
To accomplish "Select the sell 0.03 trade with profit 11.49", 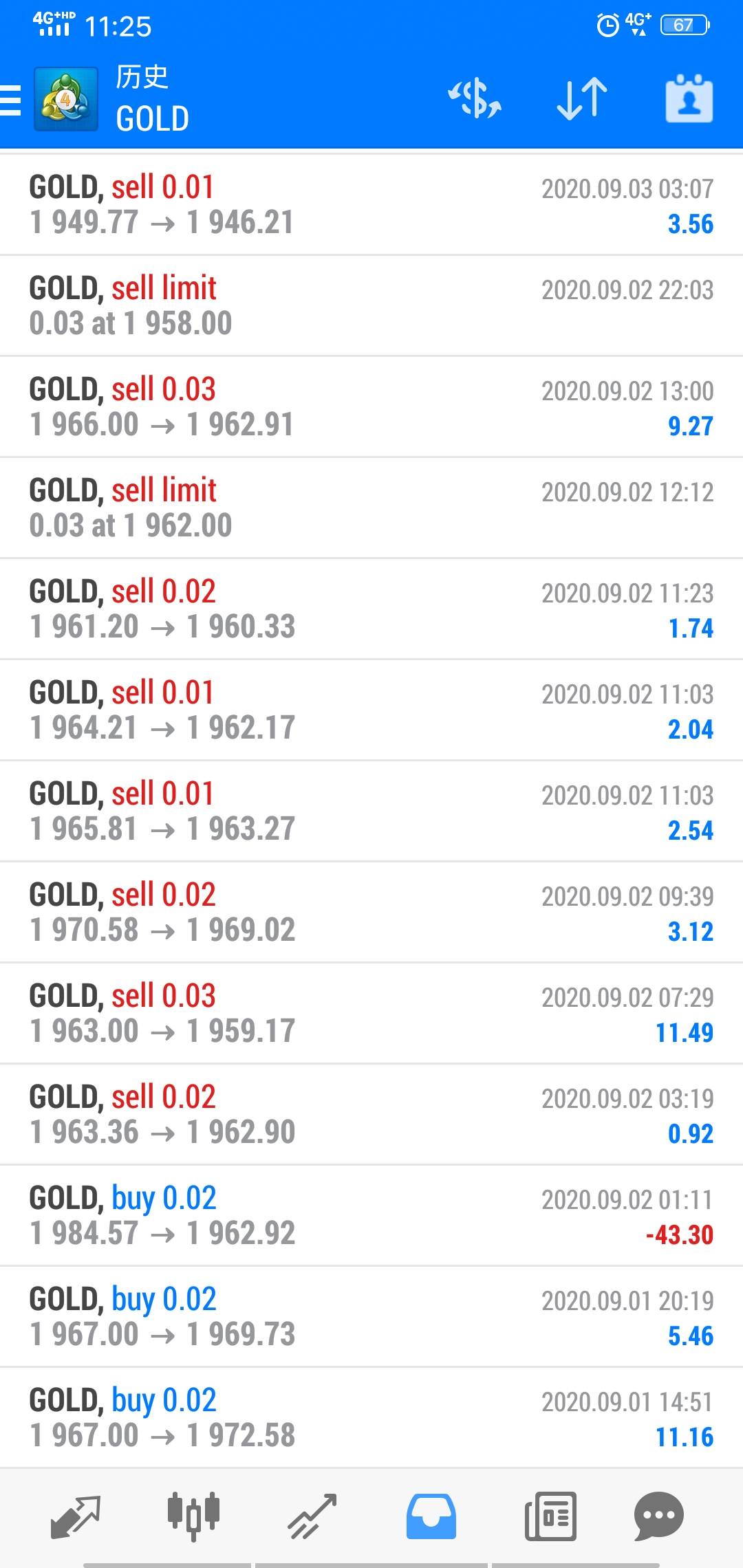I will [x=371, y=1014].
